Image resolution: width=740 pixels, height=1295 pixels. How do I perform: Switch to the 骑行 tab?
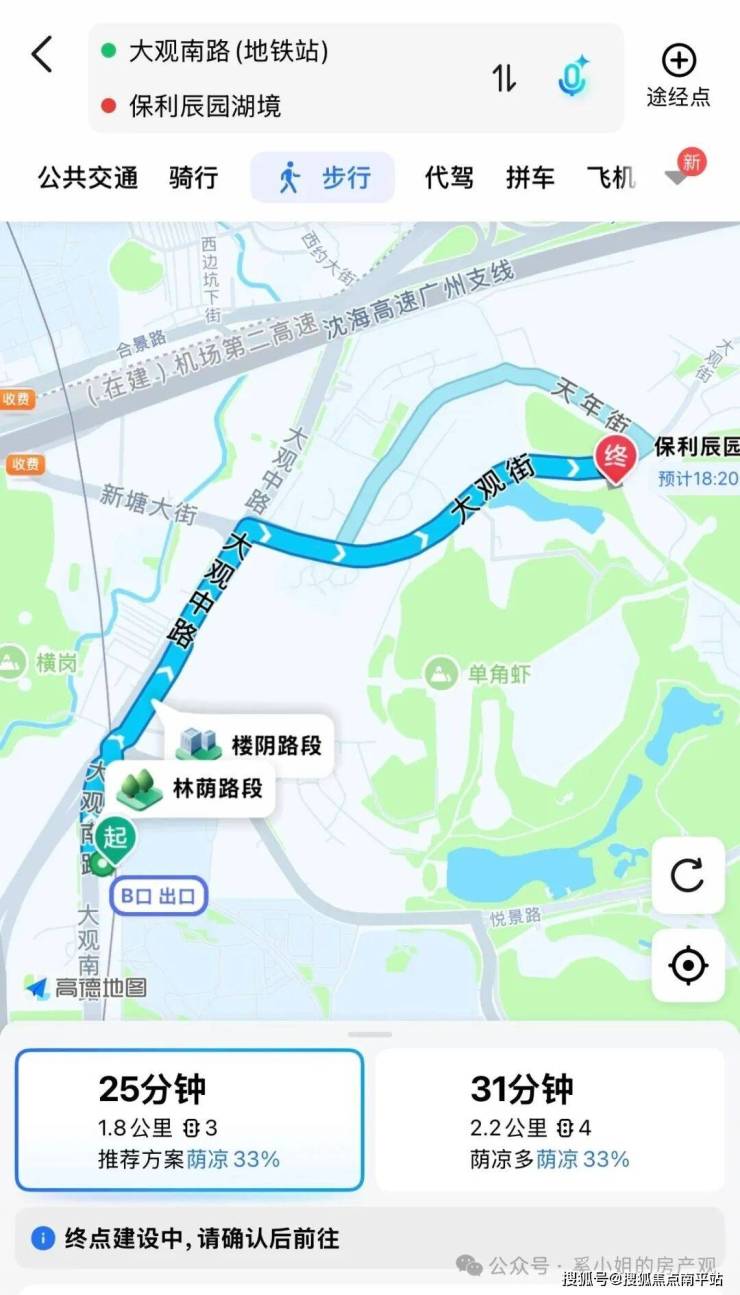point(194,178)
